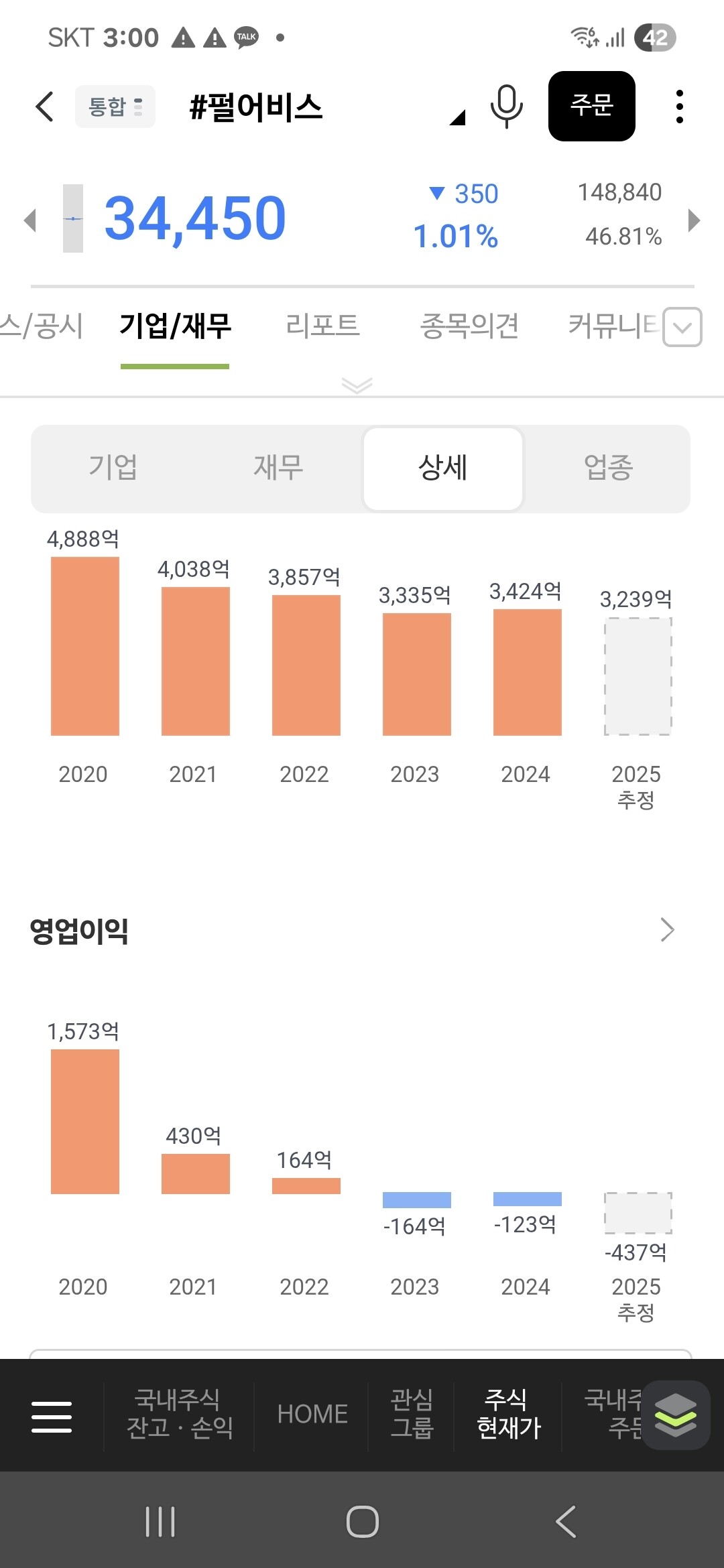Tap the microphone voice search icon
Image resolution: width=724 pixels, height=1568 pixels.
click(506, 107)
